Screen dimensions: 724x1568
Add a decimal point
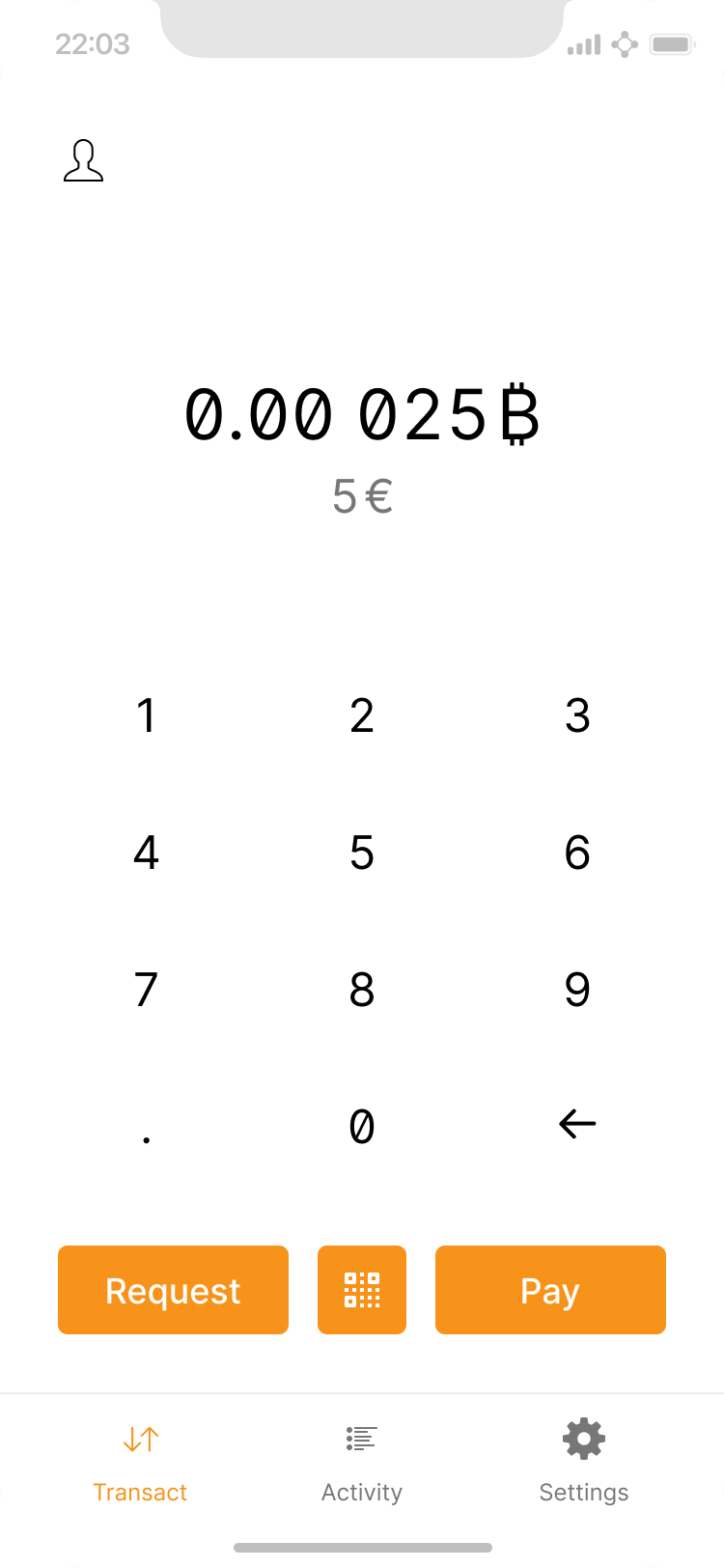146,1127
